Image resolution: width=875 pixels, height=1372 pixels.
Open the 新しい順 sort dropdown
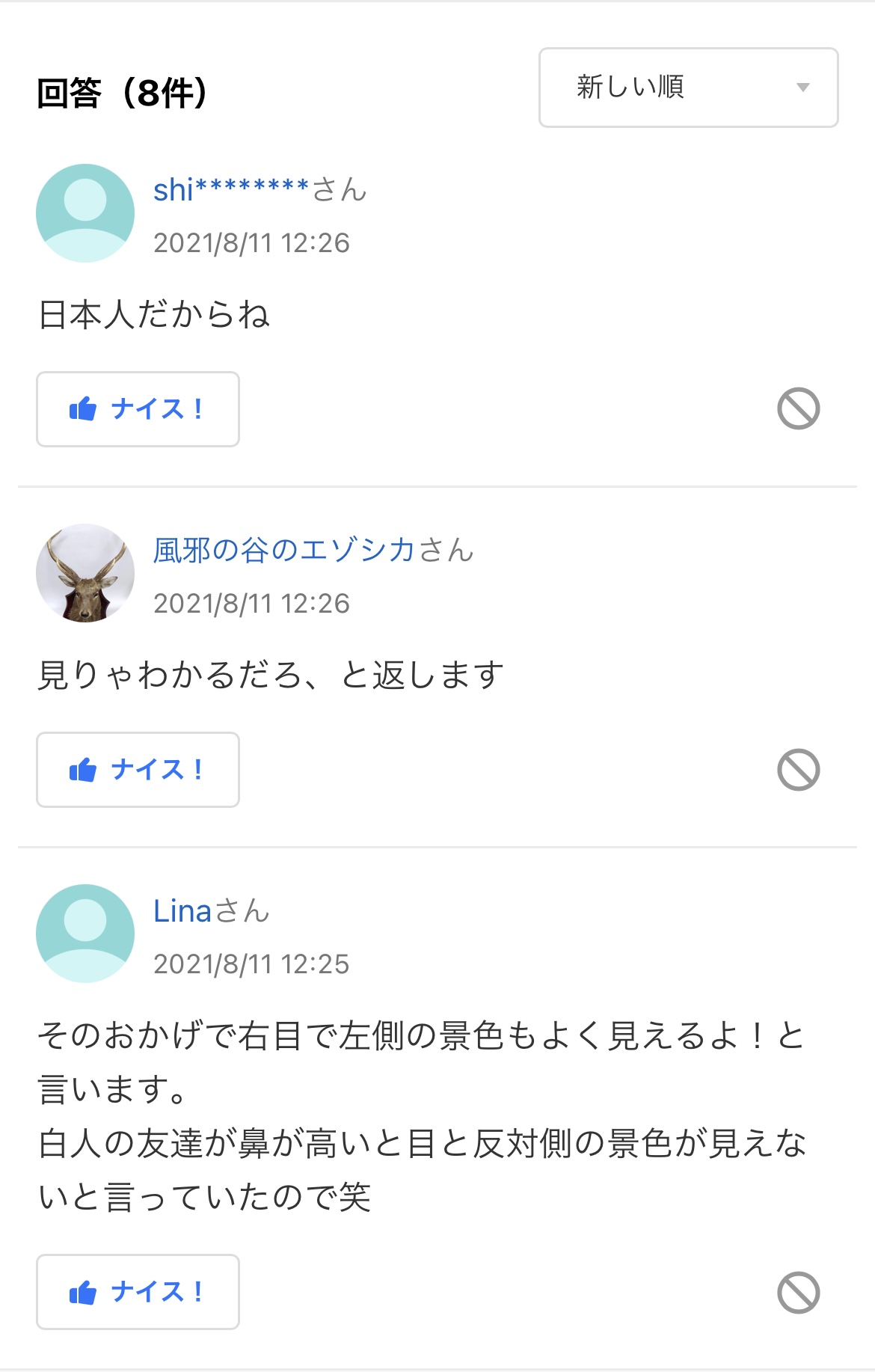[x=688, y=88]
